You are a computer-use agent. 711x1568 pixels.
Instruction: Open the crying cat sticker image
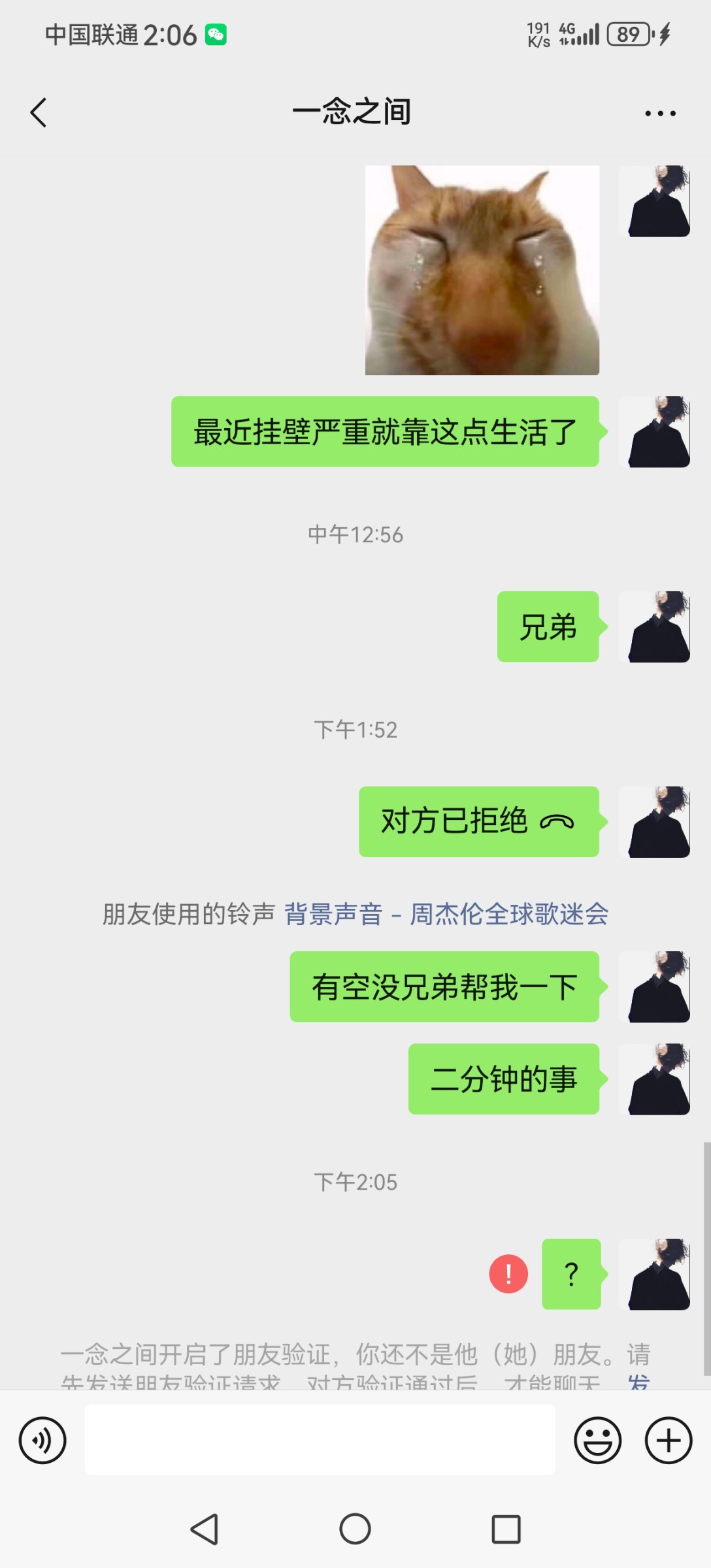pos(482,270)
